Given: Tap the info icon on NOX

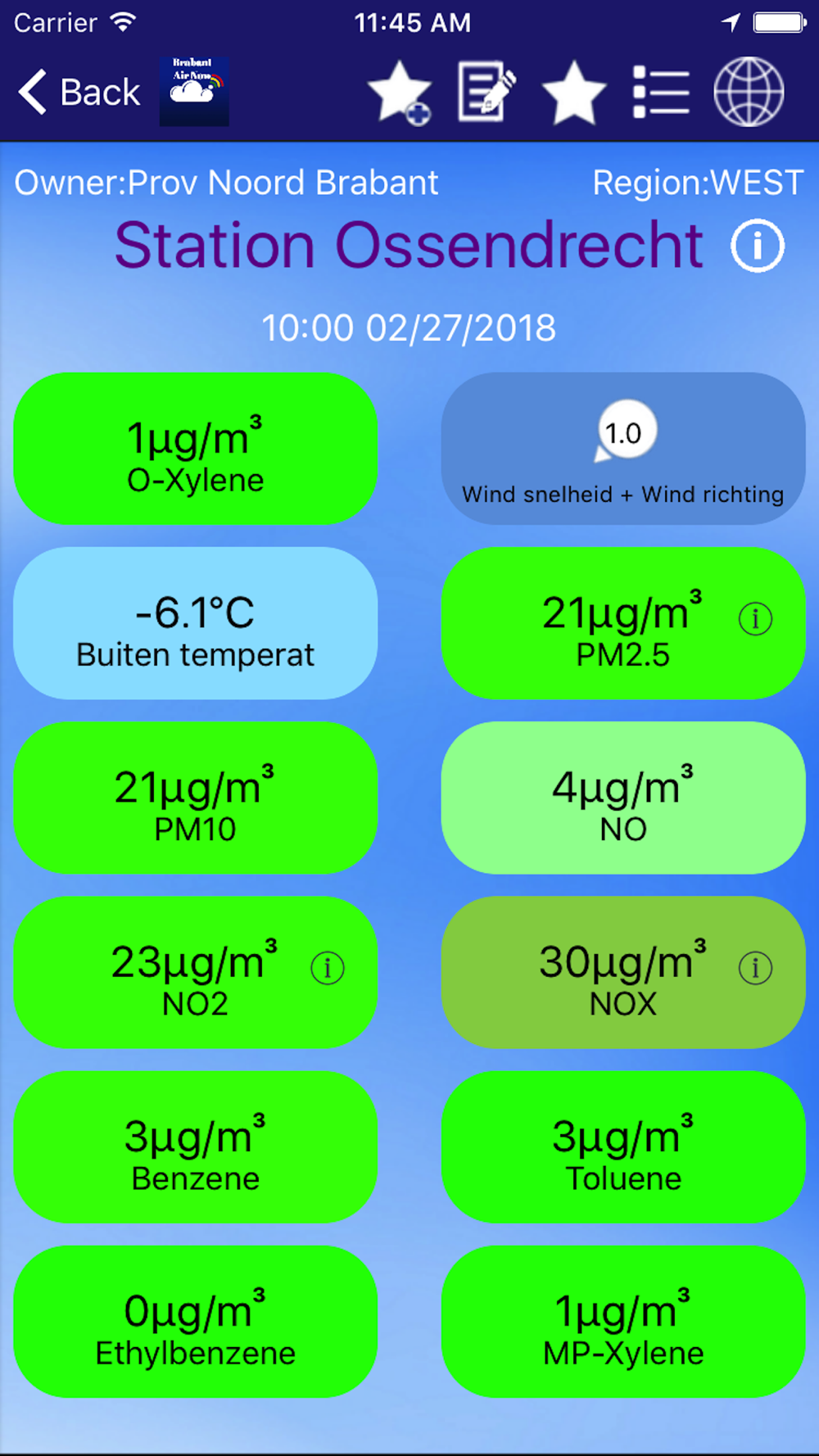Looking at the screenshot, I should 755,968.
